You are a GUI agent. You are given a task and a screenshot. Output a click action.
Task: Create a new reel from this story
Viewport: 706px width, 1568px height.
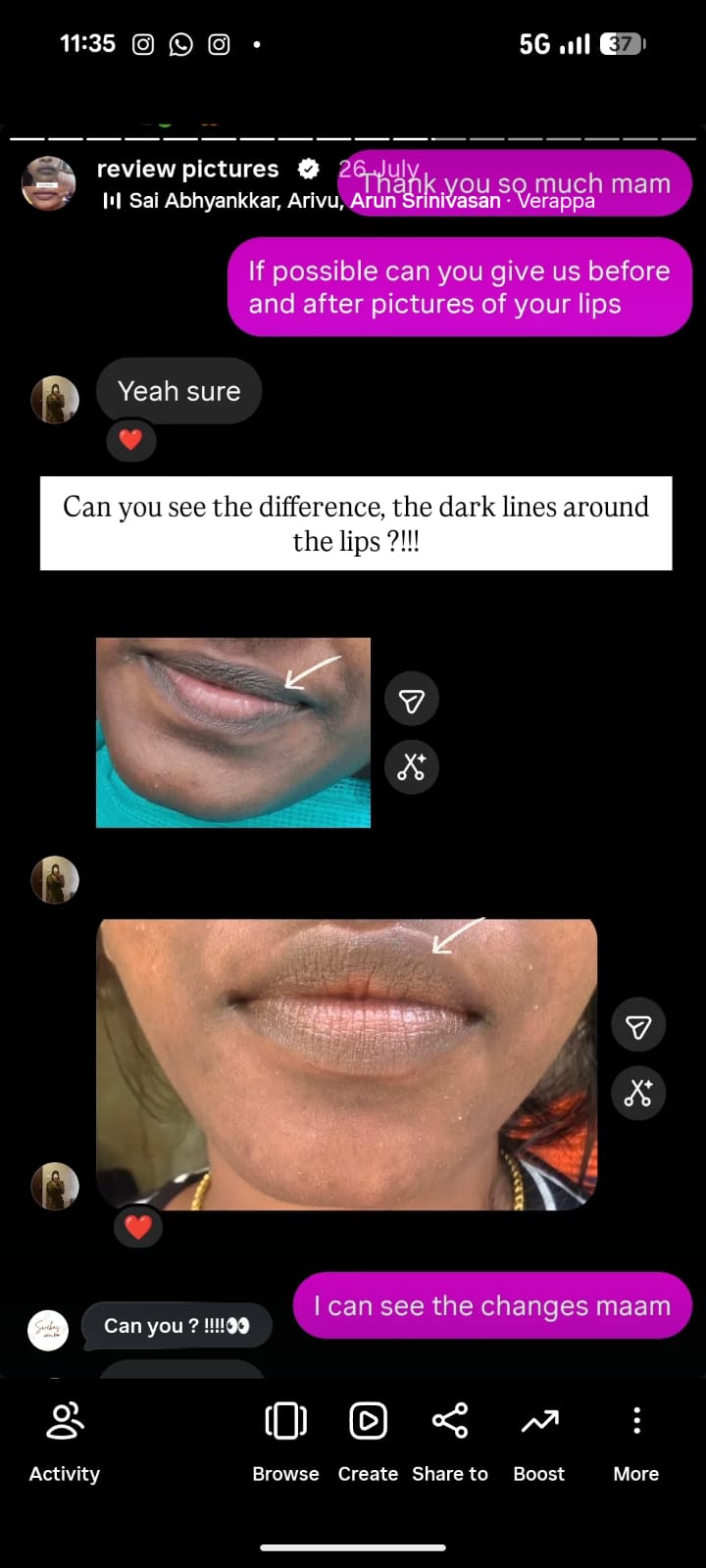[368, 1443]
